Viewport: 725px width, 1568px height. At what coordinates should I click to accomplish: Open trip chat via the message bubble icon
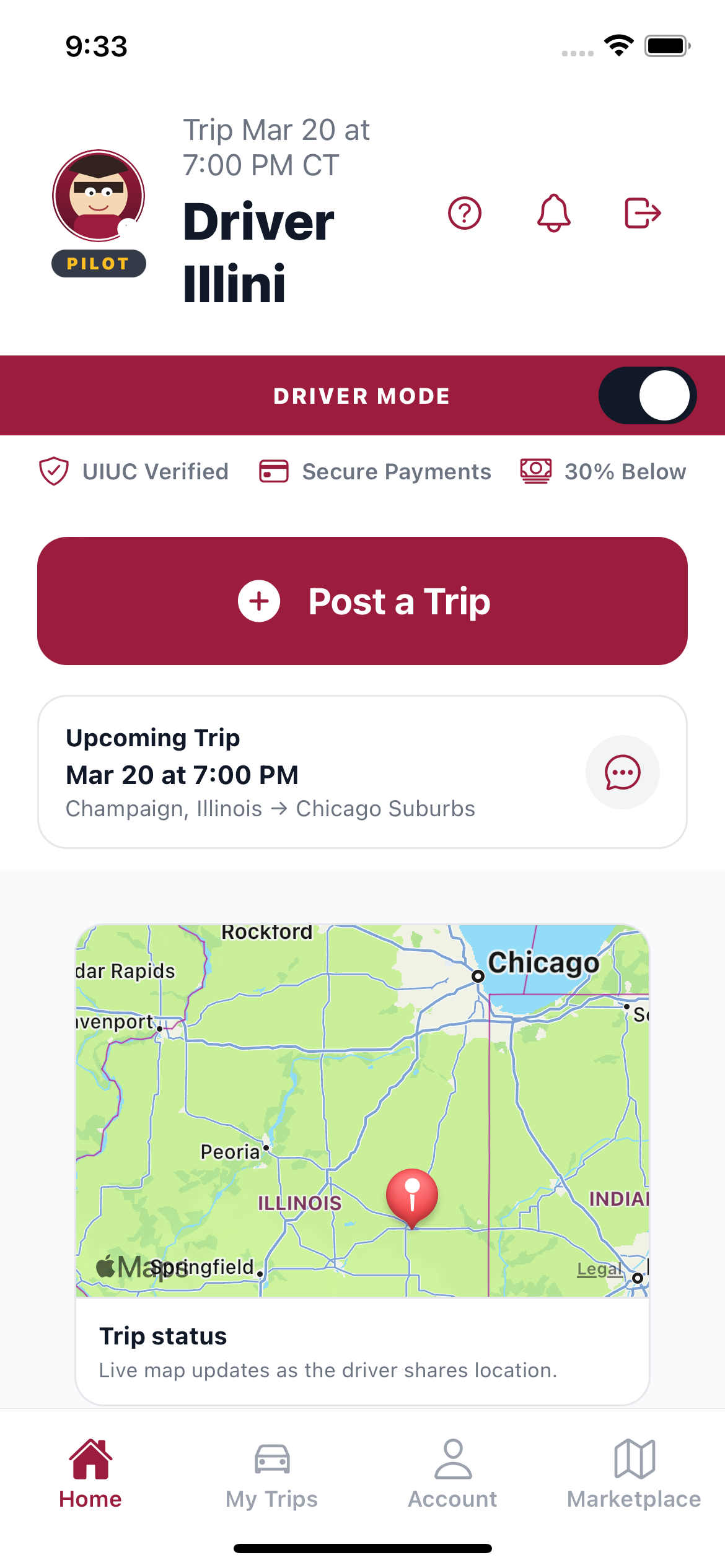coord(622,772)
